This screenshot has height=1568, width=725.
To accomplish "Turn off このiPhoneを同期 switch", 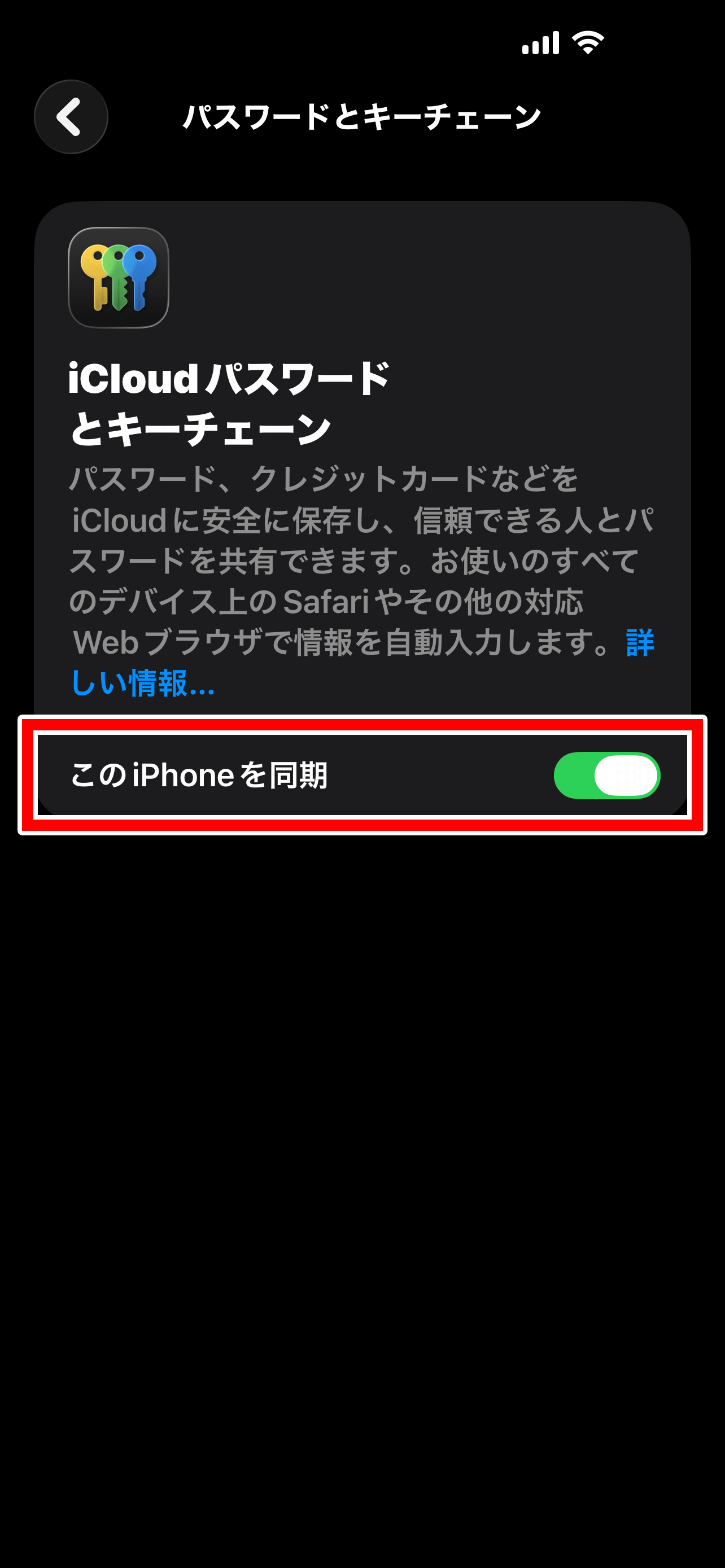I will 606,775.
